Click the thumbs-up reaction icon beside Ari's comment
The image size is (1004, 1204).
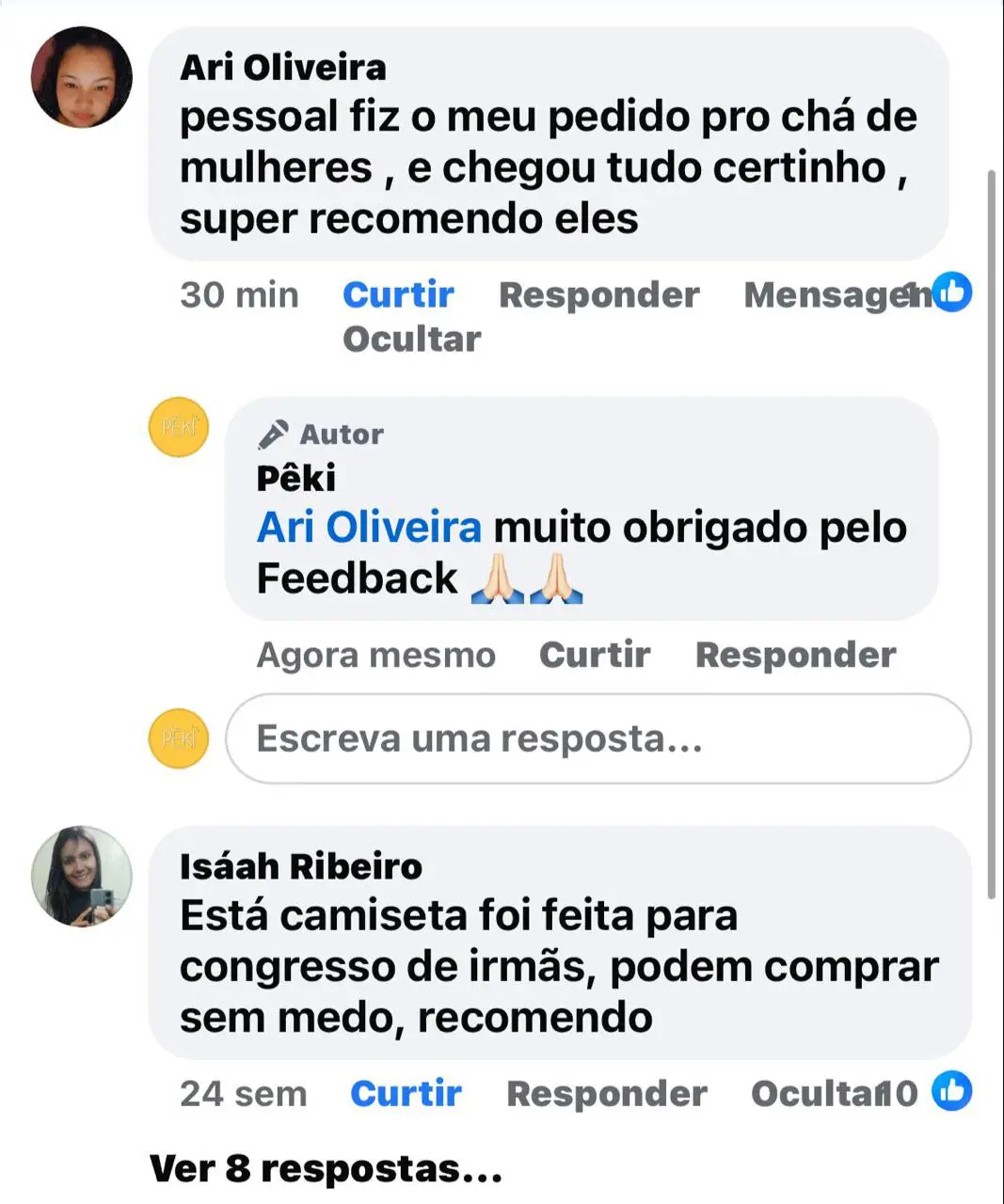tap(952, 293)
